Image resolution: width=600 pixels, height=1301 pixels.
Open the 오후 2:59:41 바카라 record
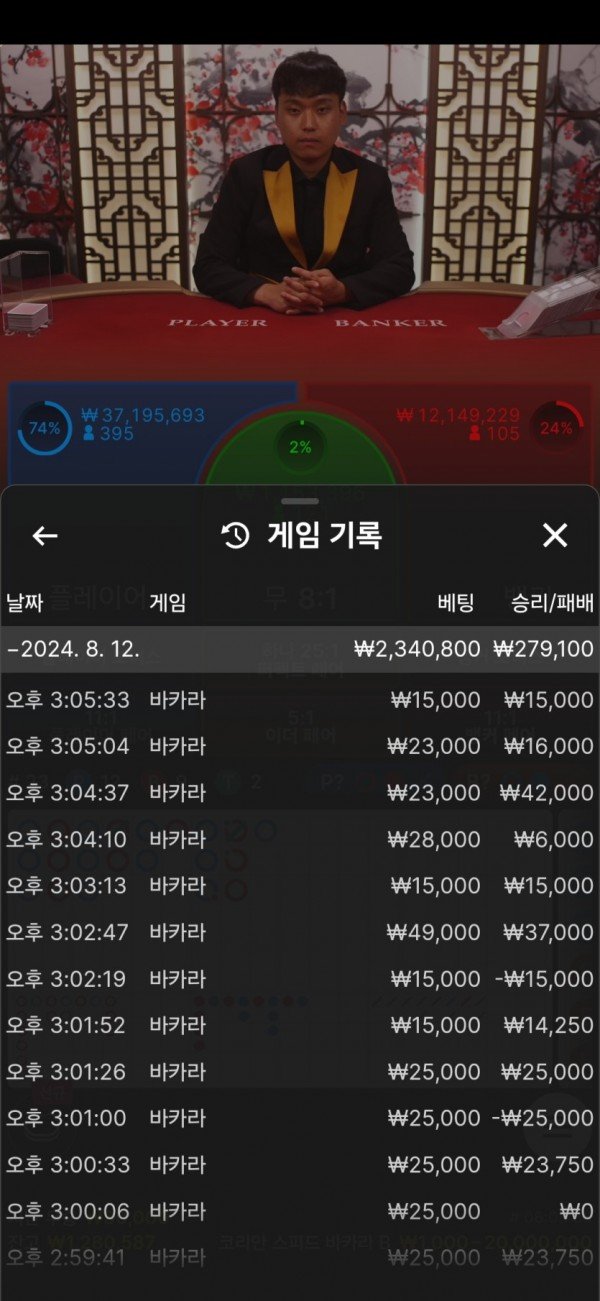pos(300,1257)
